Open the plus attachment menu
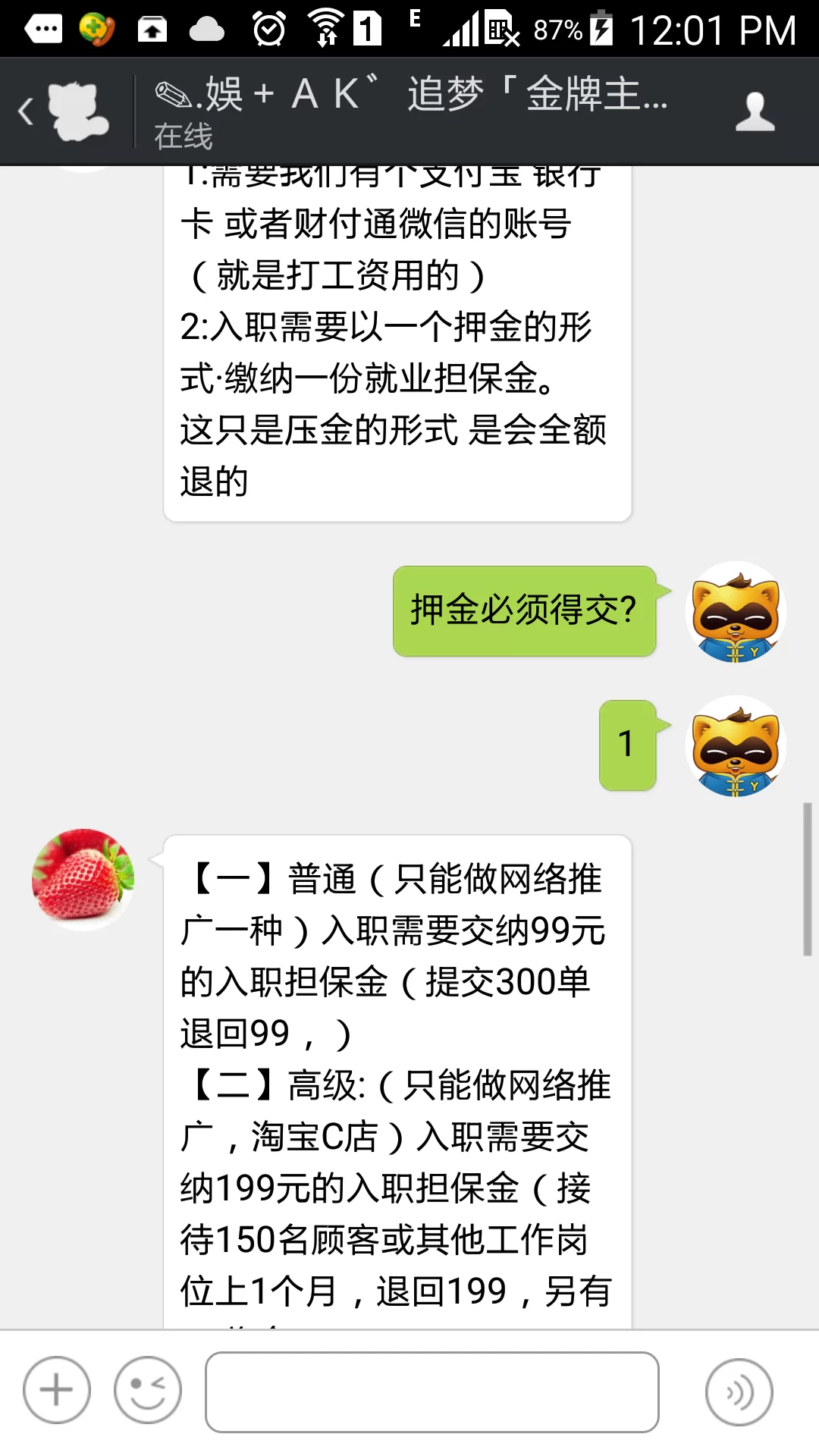Screen dimensions: 819x1456 click(x=57, y=1391)
